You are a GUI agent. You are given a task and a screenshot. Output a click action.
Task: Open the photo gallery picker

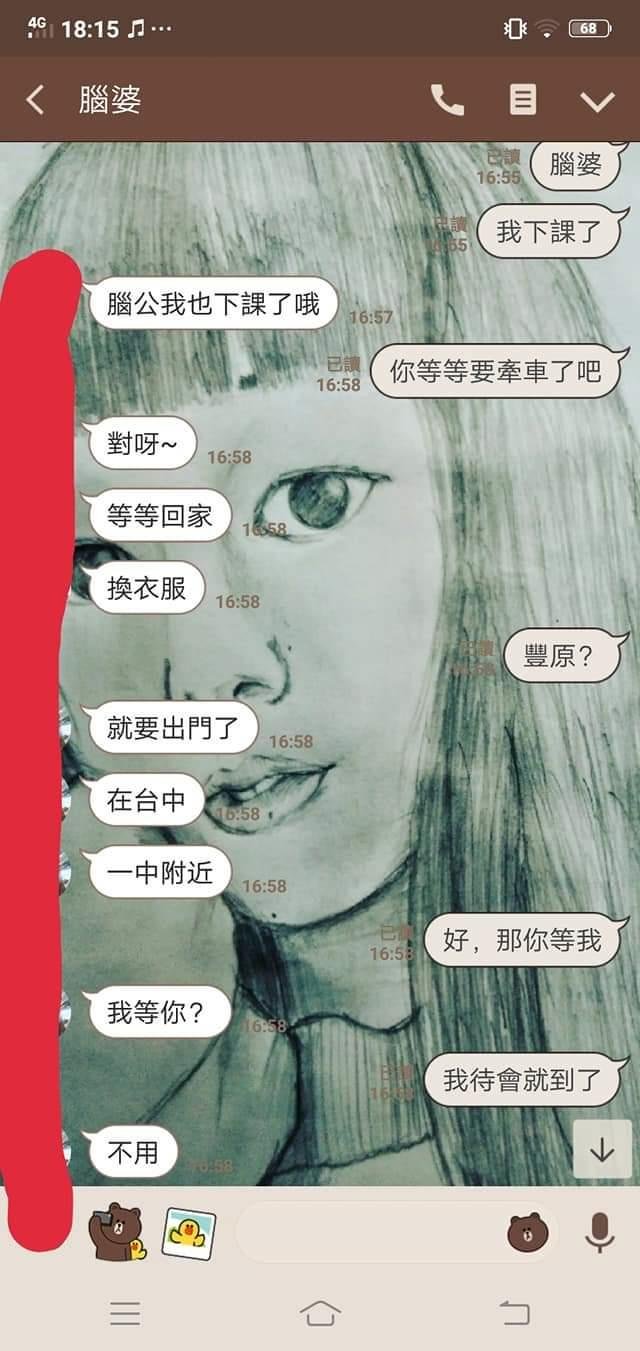(x=189, y=1233)
